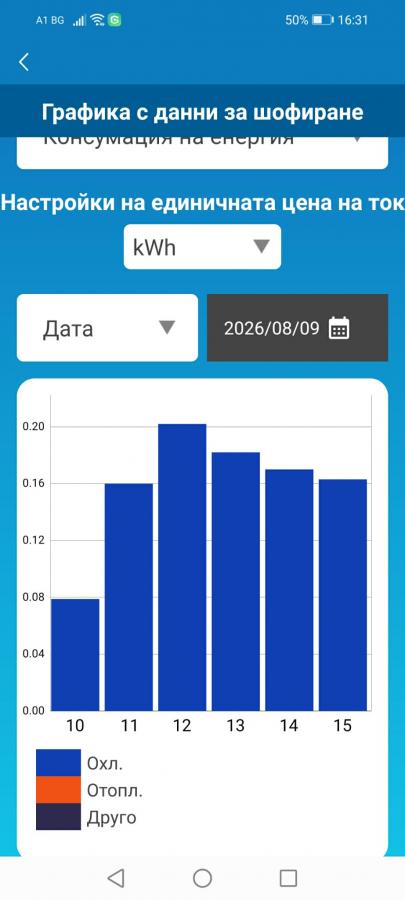
Task: Expand the Дата period dropdown
Action: 107,328
